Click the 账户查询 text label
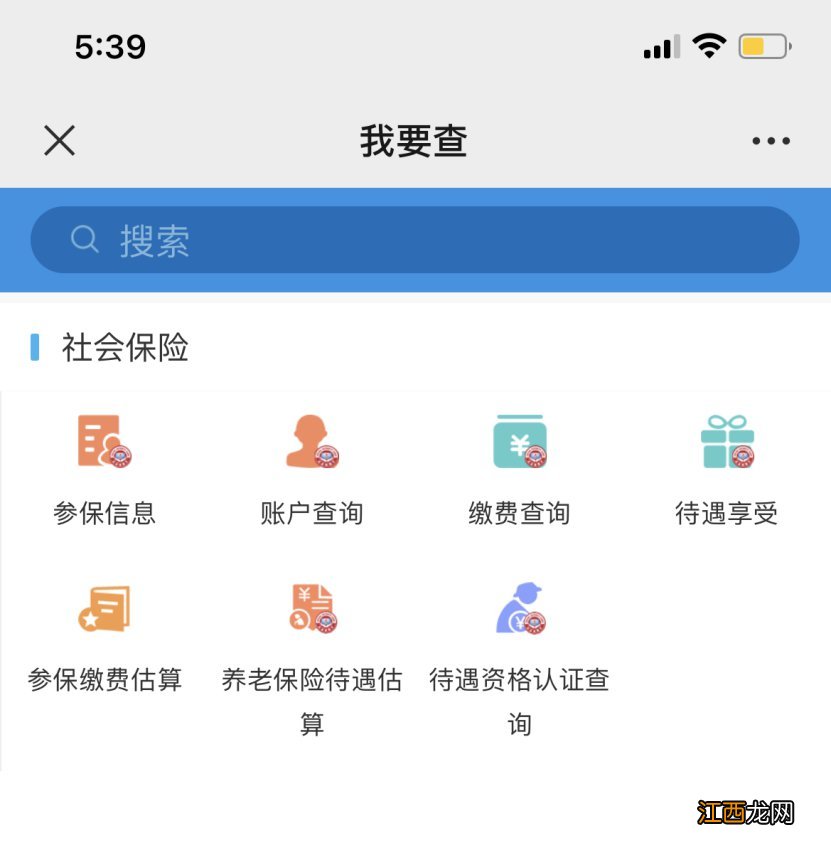The image size is (831, 843). (311, 513)
